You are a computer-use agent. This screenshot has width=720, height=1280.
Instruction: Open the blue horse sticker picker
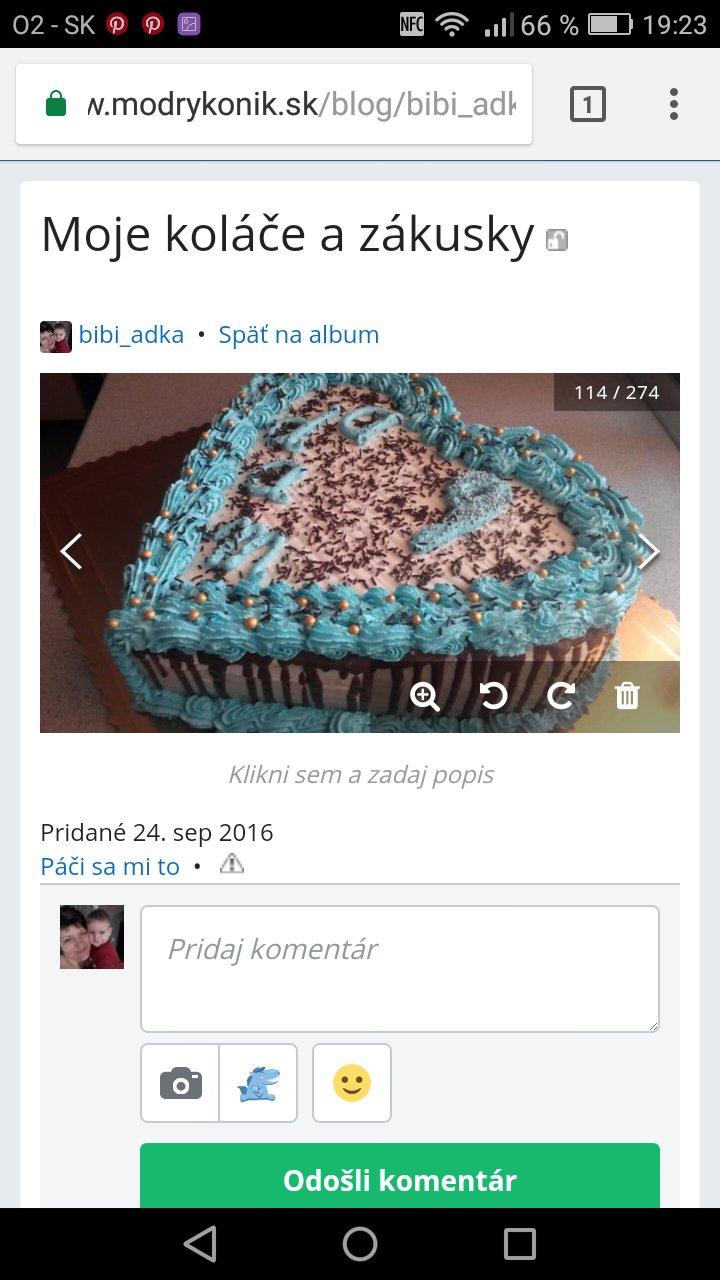coord(258,1083)
